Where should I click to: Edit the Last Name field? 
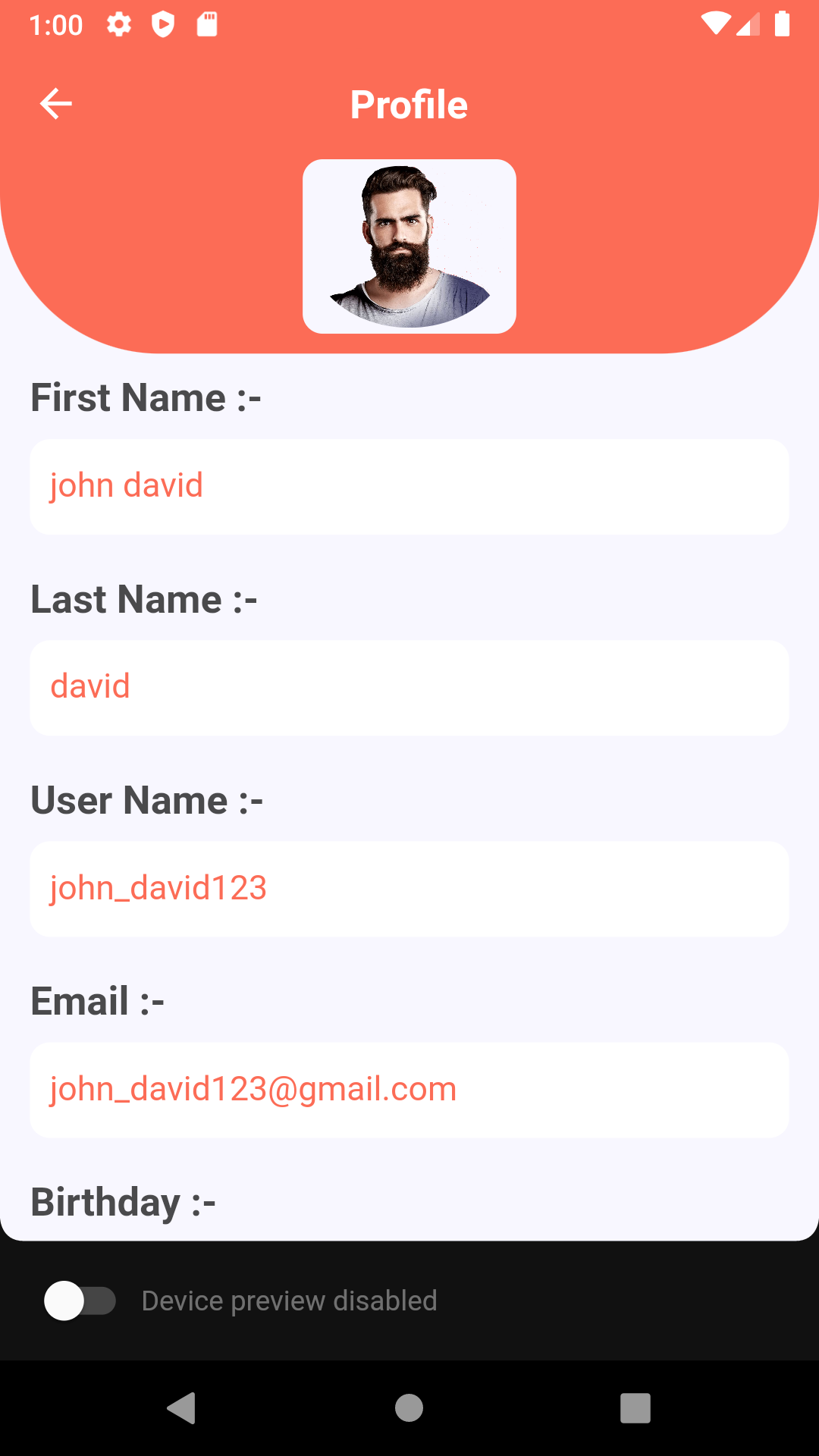(x=409, y=688)
